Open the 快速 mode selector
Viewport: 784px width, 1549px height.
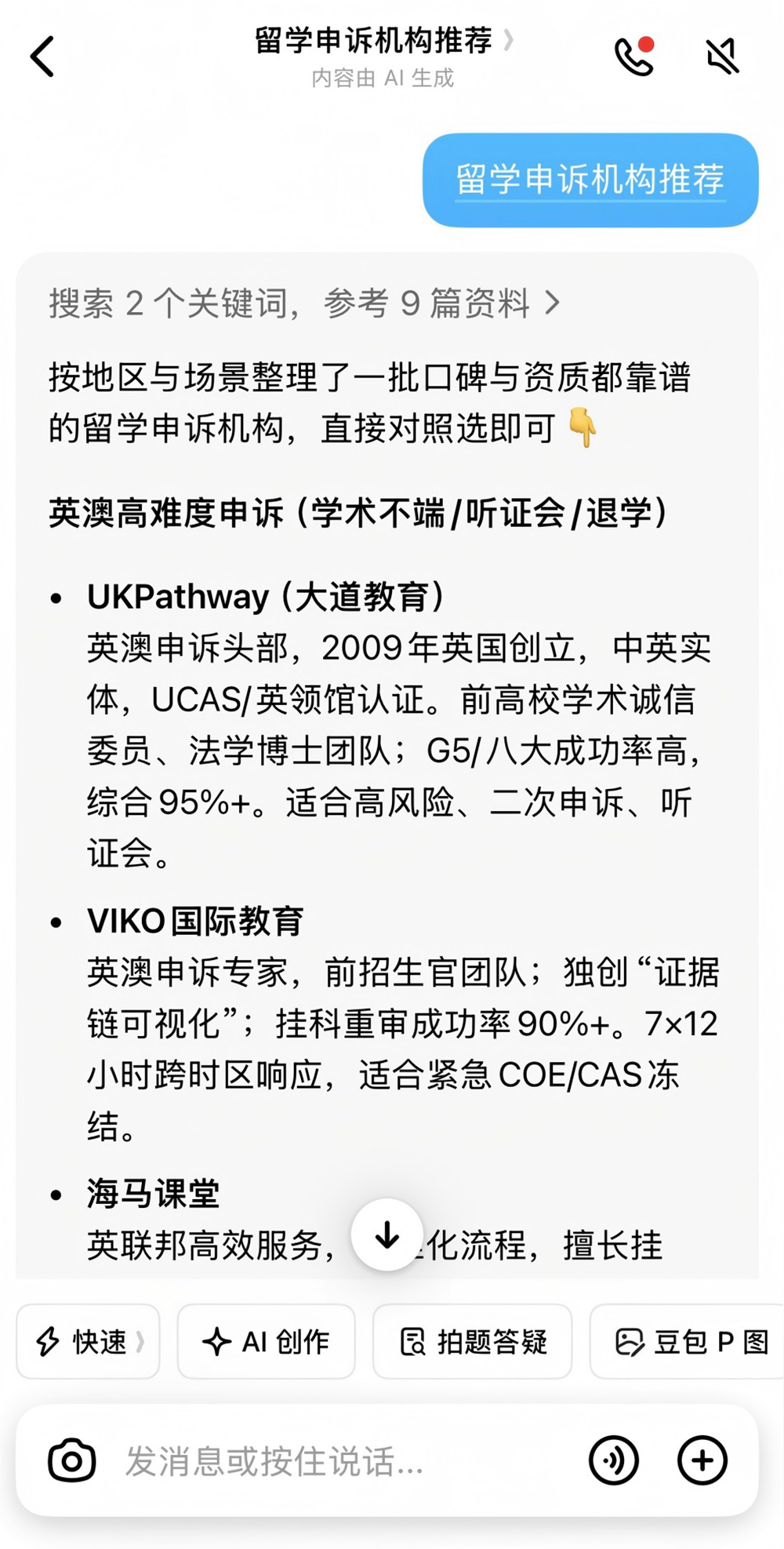[x=89, y=1342]
